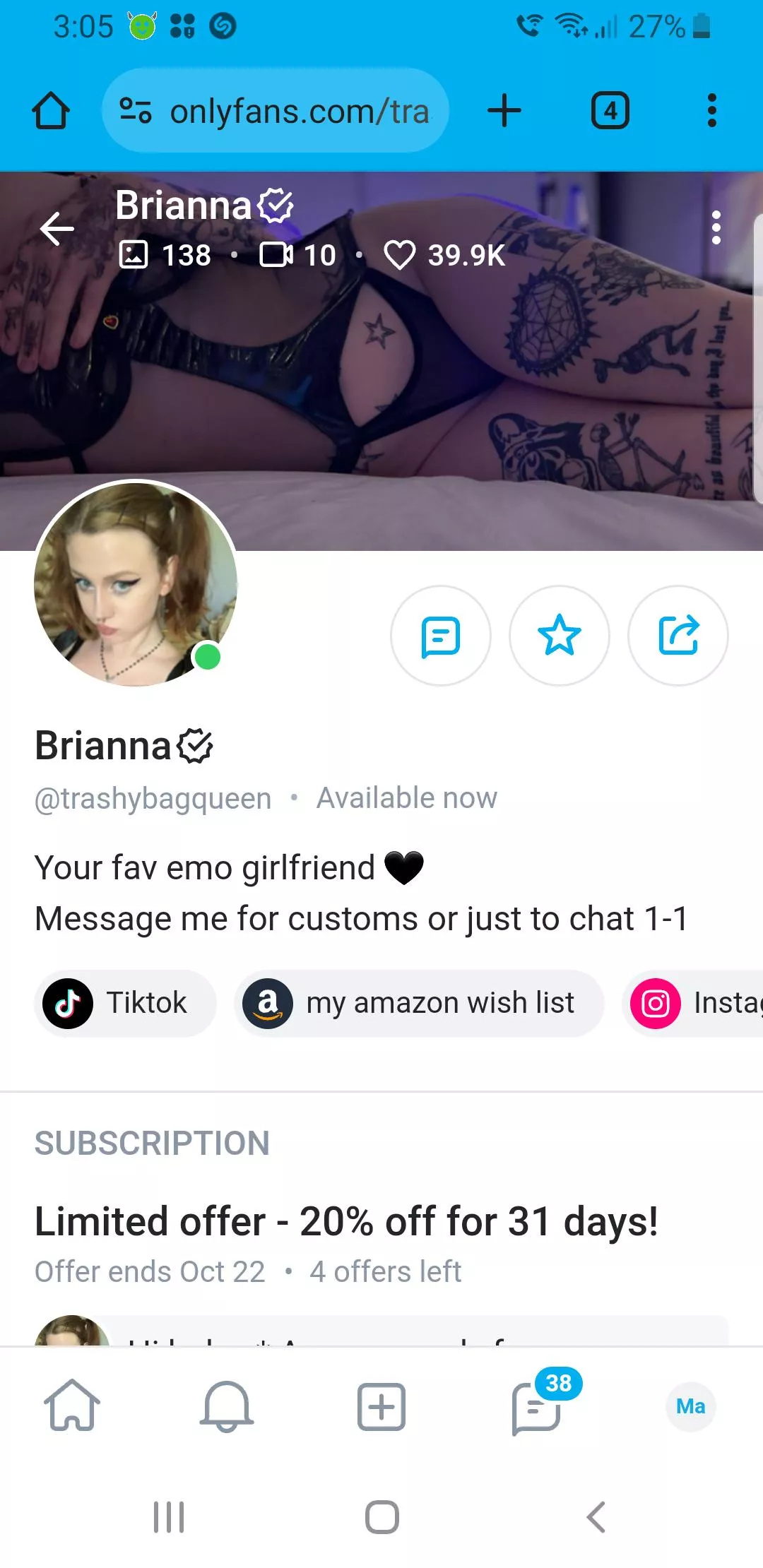Open the browser's overflow menu
The width and height of the screenshot is (763, 1568).
click(x=711, y=111)
